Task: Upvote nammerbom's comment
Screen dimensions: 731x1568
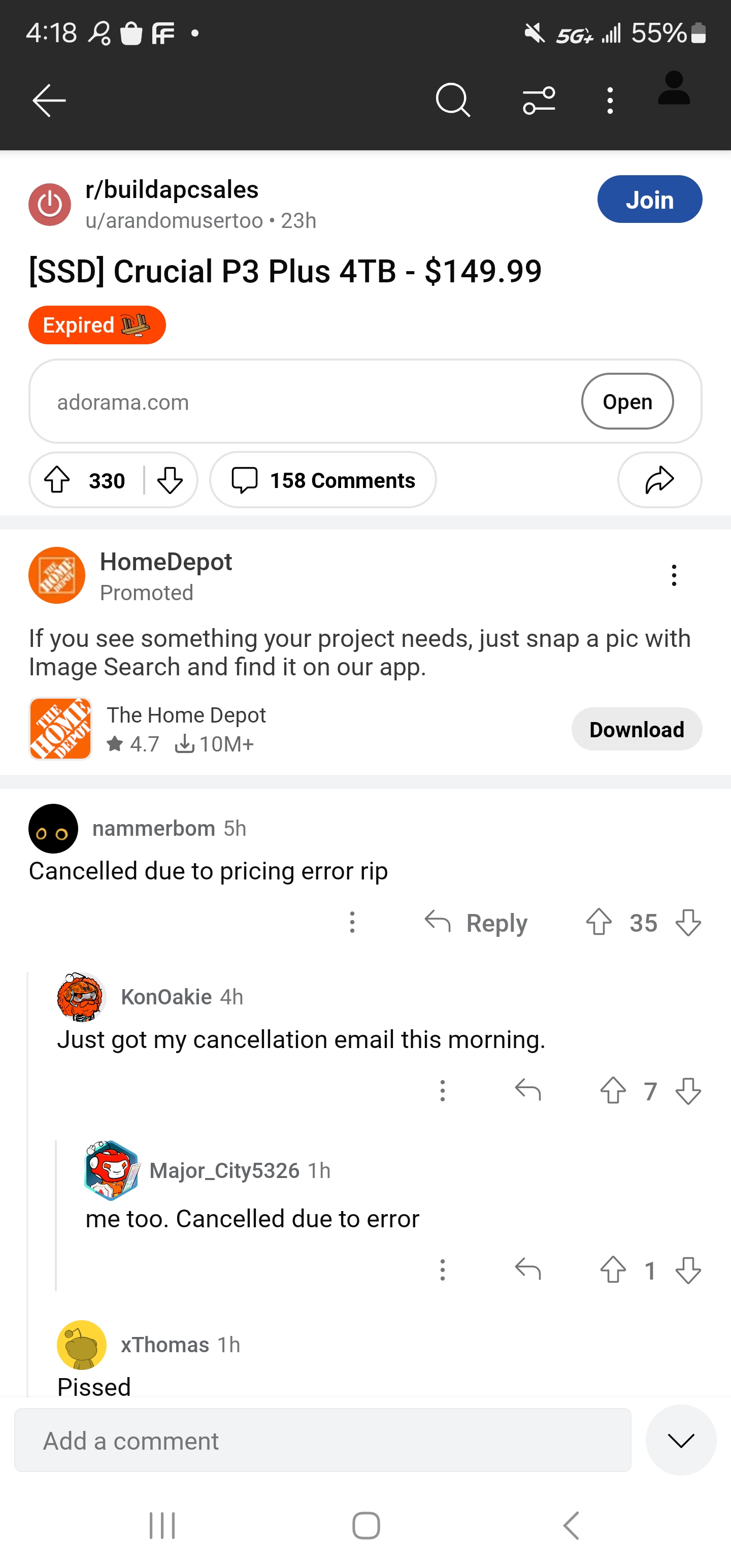Action: 599,923
